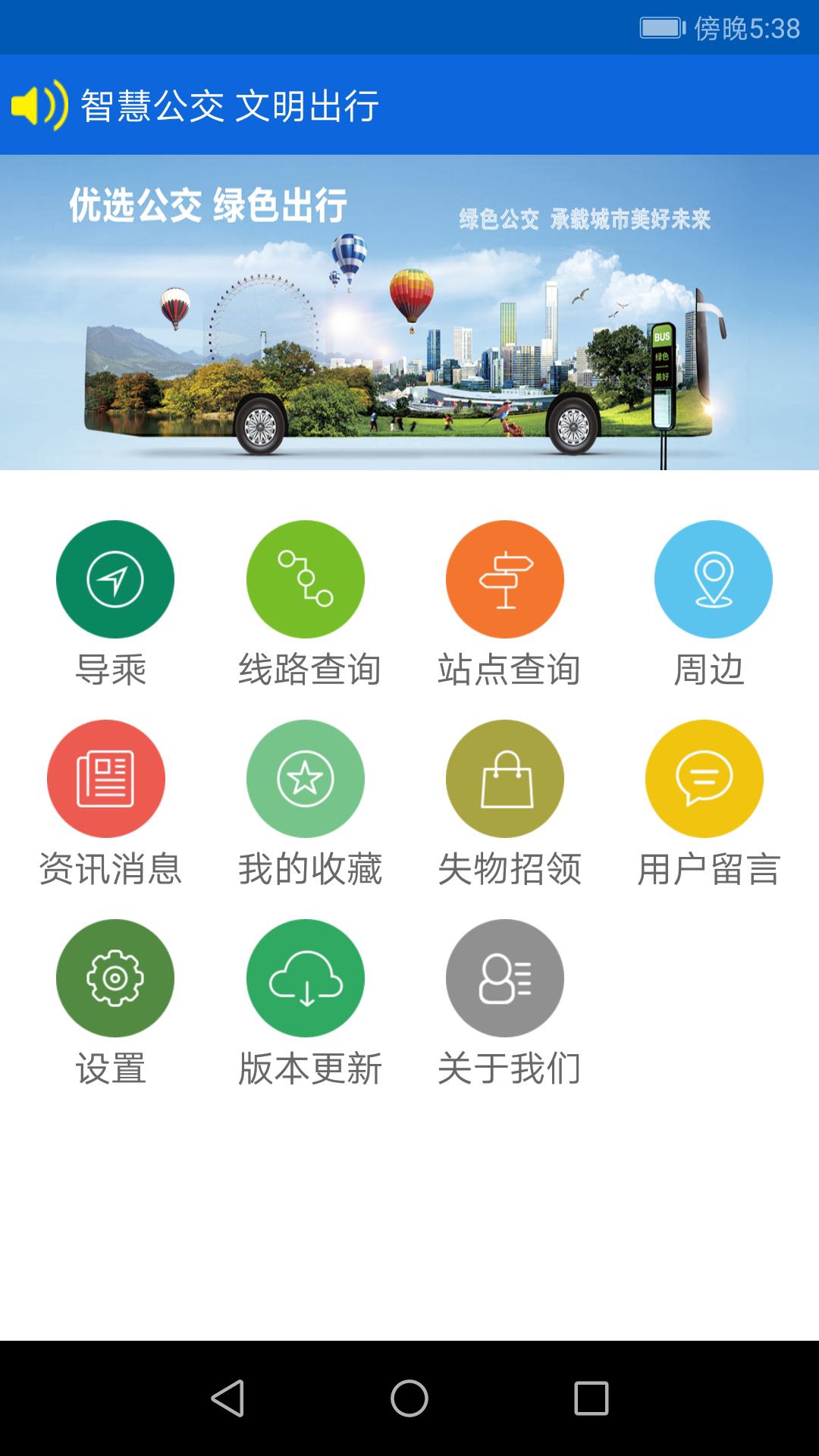Open the 站点查询 signpost icon
Viewport: 819px width, 1456px height.
point(505,578)
